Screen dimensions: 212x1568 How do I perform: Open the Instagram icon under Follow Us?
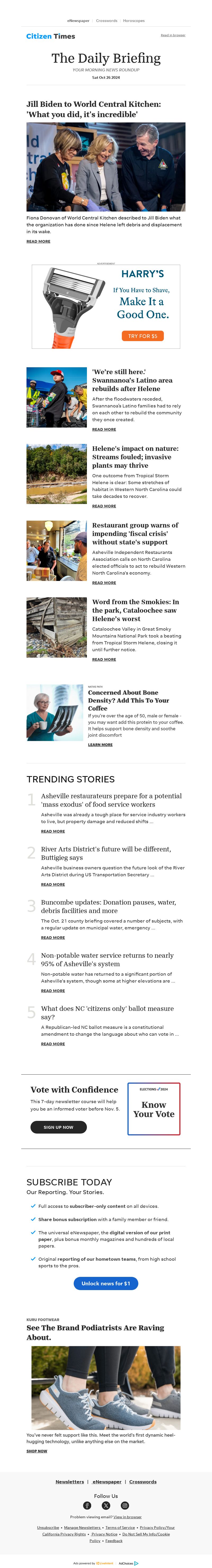(x=125, y=1505)
